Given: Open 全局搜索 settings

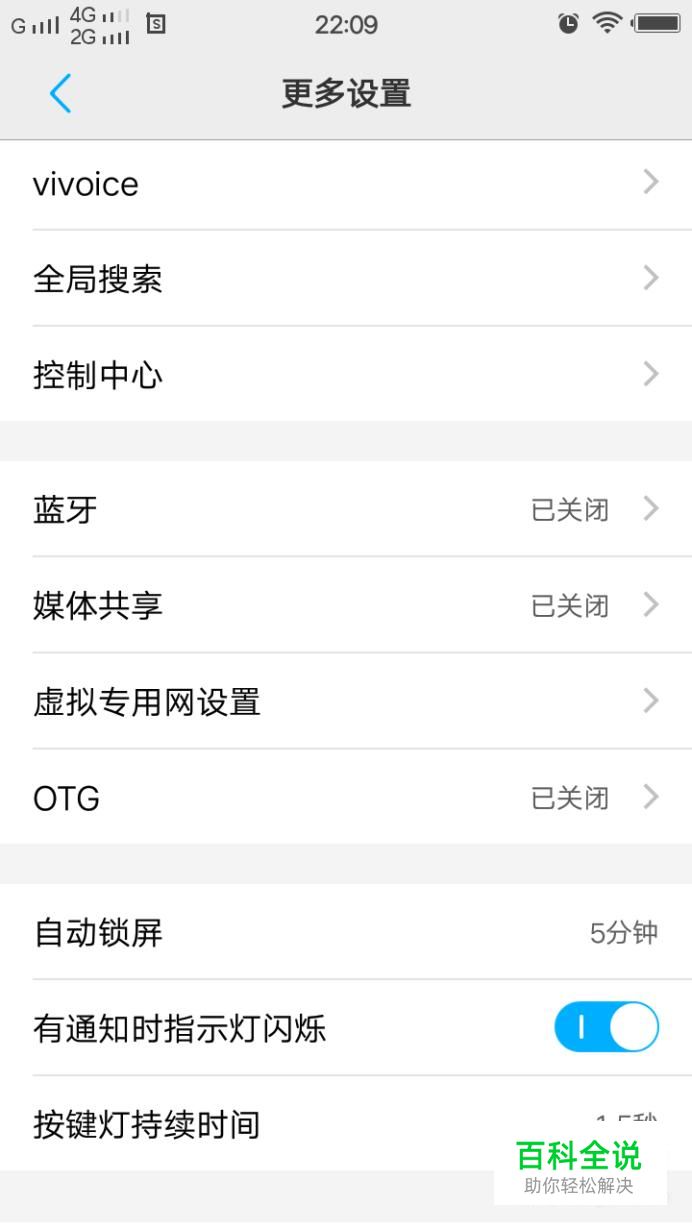Looking at the screenshot, I should [345, 279].
